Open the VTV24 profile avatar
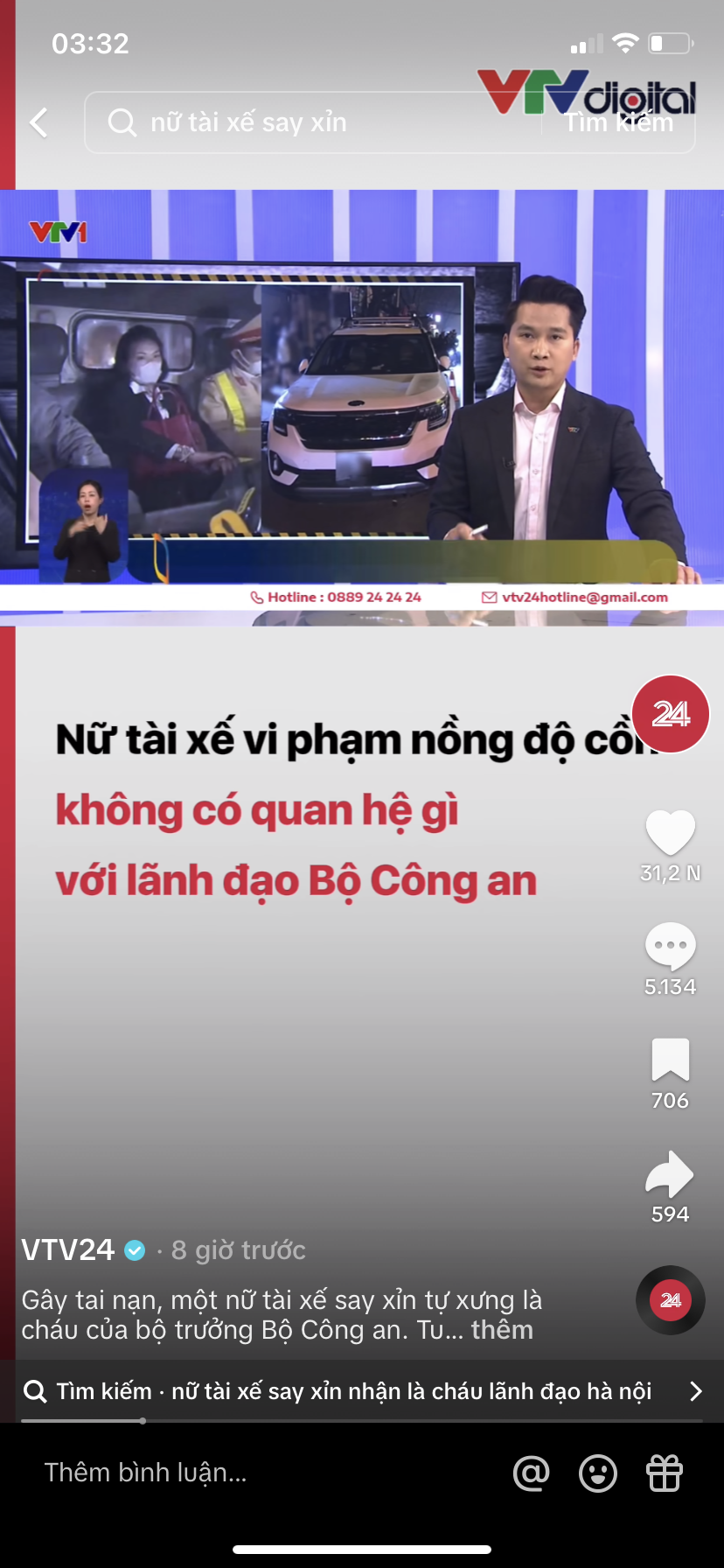 [x=670, y=714]
